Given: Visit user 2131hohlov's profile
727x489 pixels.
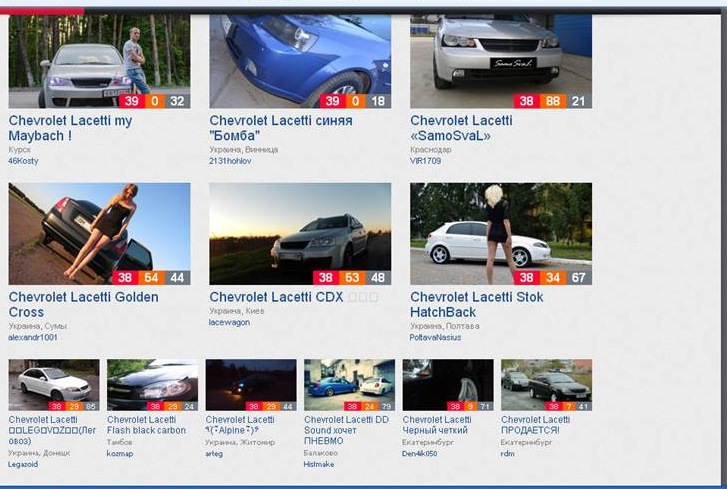Looking at the screenshot, I should point(230,160).
